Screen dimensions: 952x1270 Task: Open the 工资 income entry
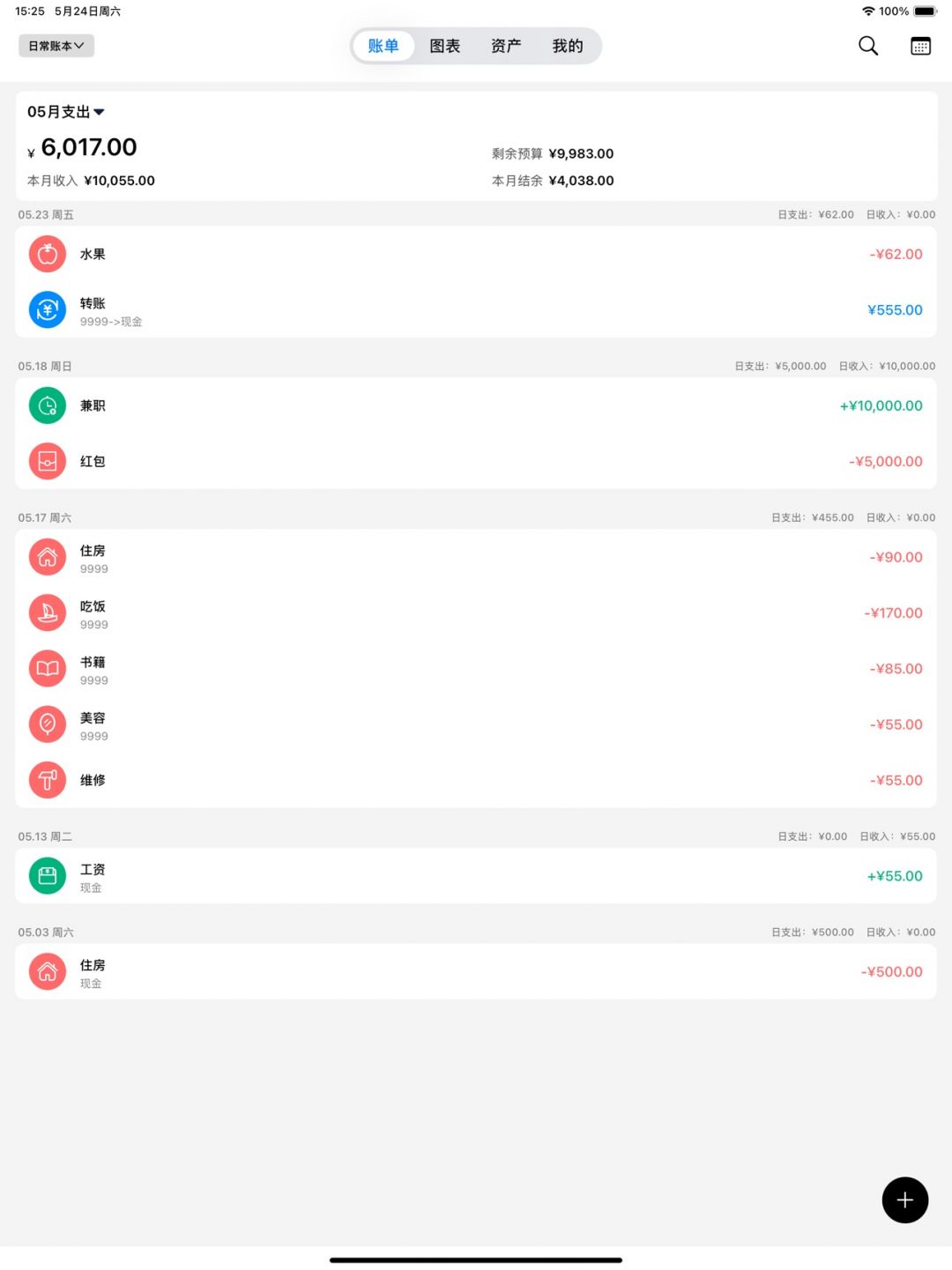(476, 876)
